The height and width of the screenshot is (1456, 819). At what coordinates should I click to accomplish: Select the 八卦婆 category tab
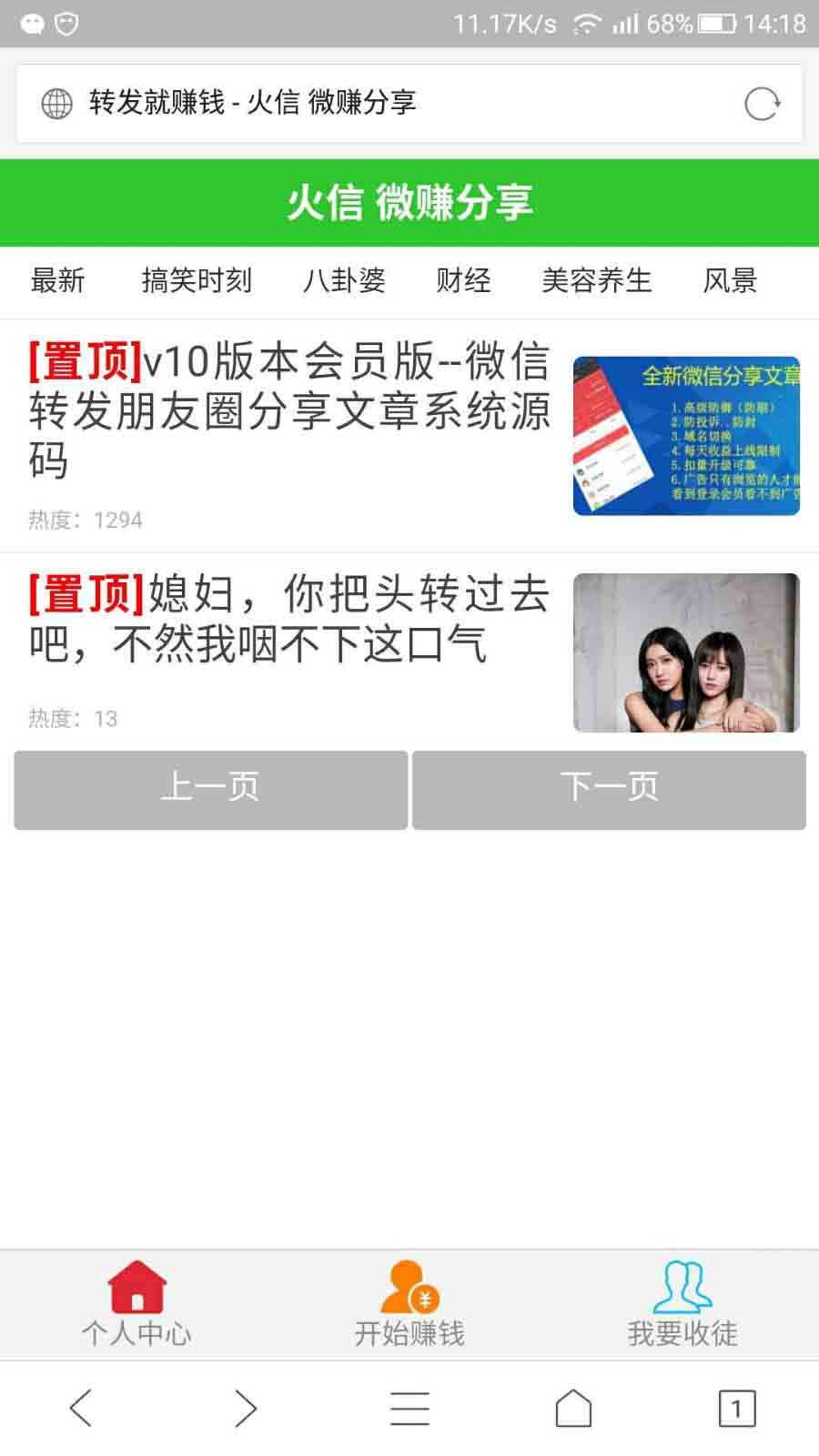(344, 280)
